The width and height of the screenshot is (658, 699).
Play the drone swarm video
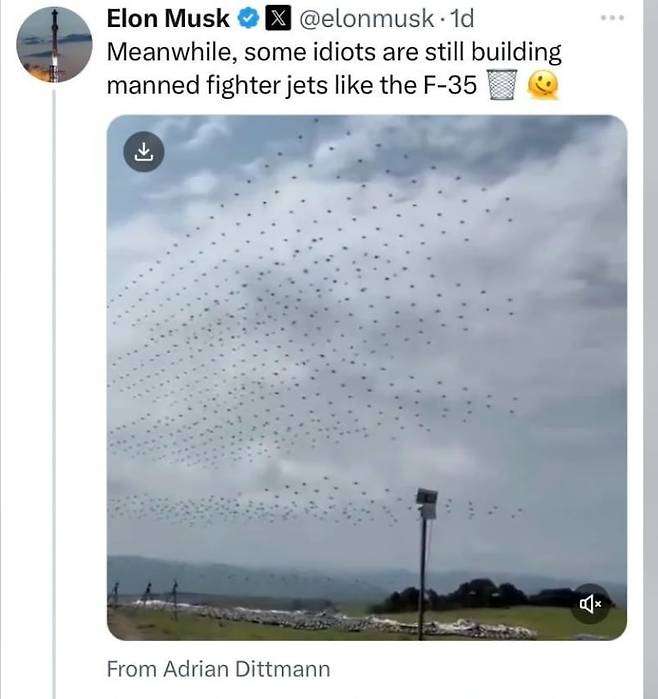point(366,377)
